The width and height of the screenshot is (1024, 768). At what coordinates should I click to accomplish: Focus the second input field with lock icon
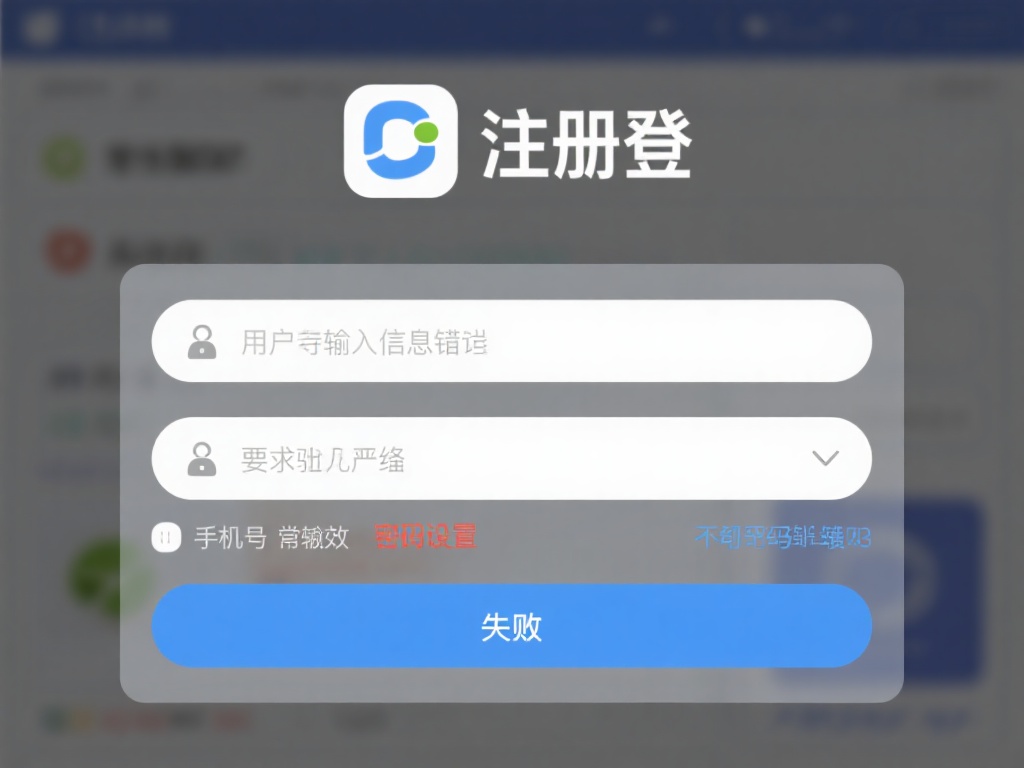click(x=480, y=459)
